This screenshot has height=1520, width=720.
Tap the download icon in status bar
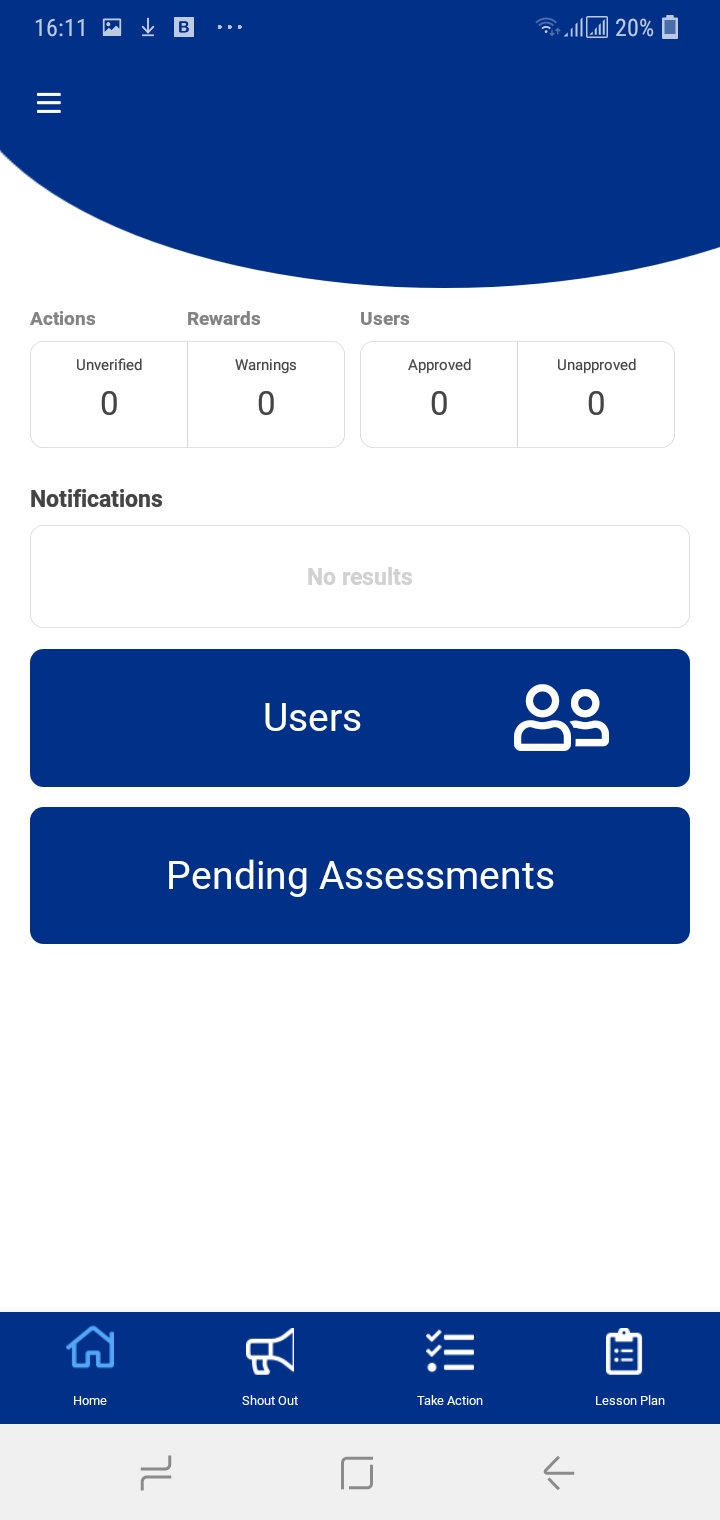pos(148,27)
